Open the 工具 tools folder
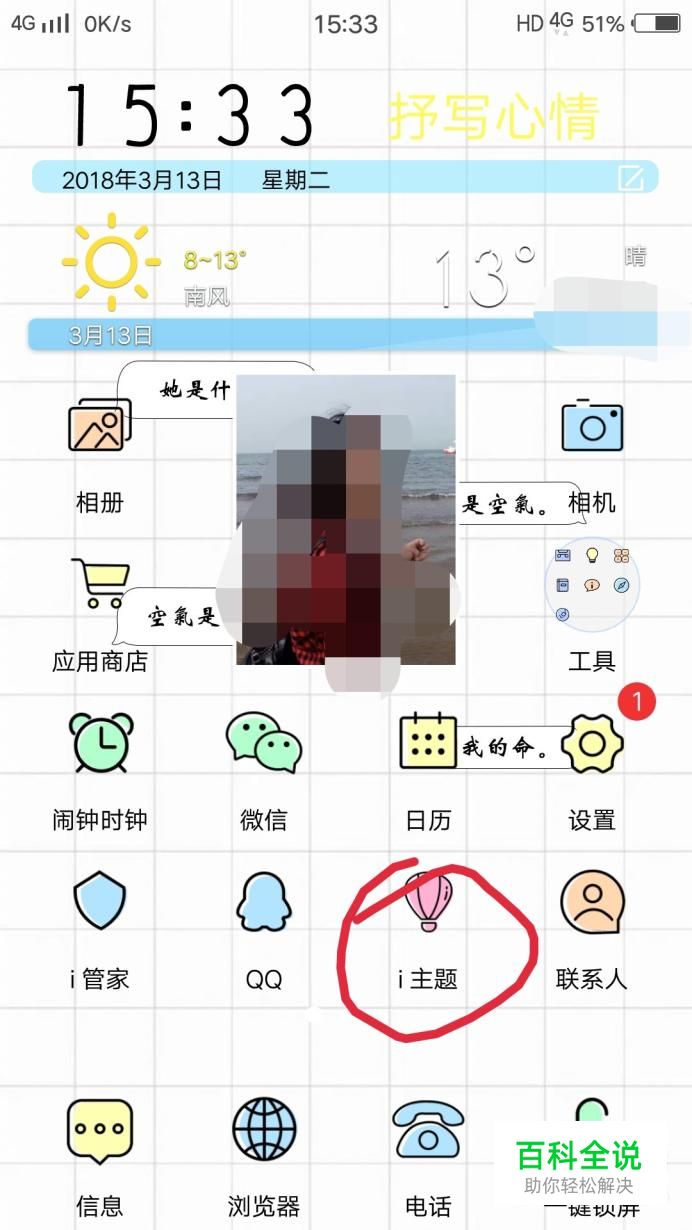 (x=591, y=586)
